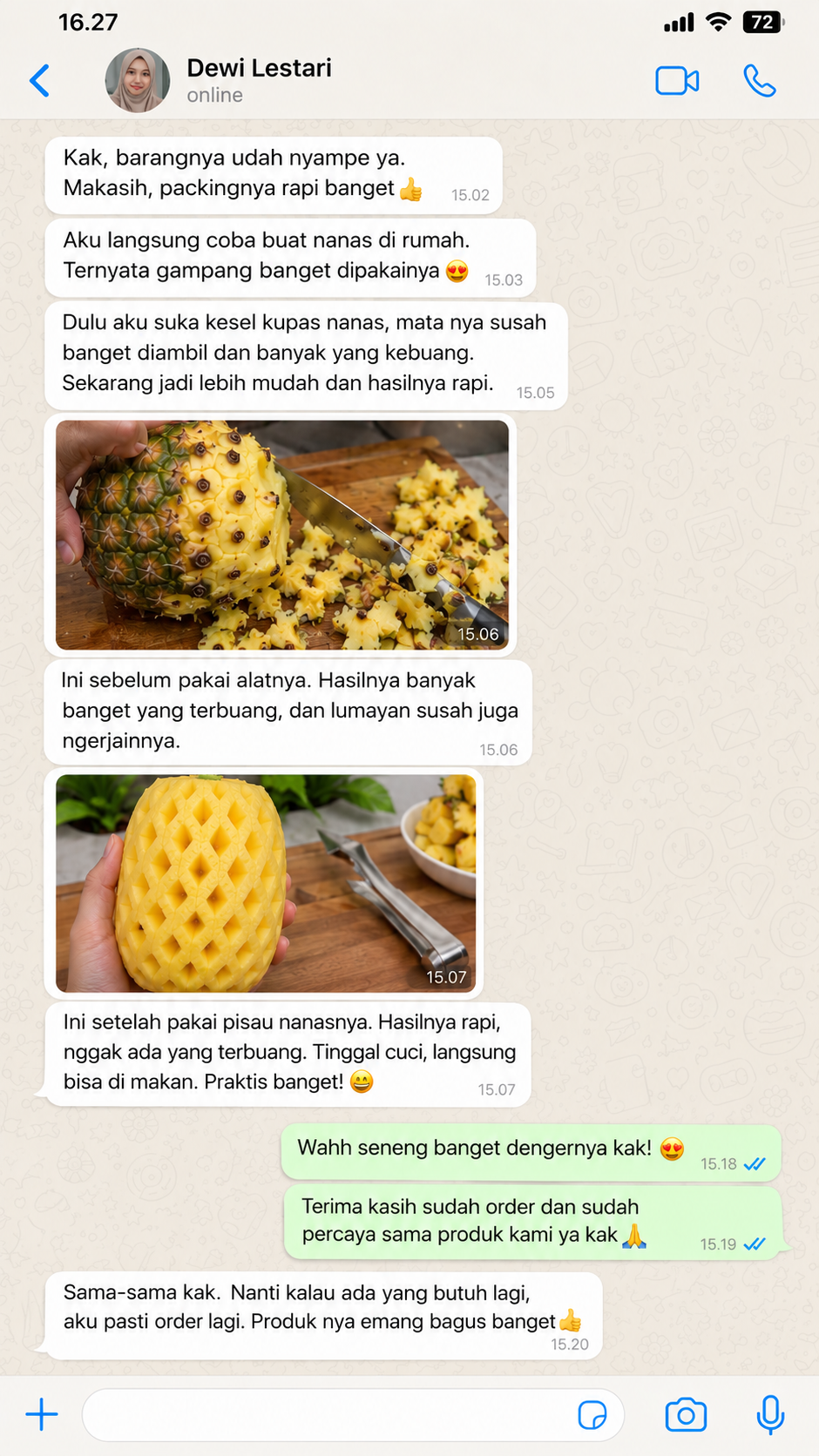The width and height of the screenshot is (819, 1456).
Task: Go back to the chat list
Action: [x=40, y=81]
